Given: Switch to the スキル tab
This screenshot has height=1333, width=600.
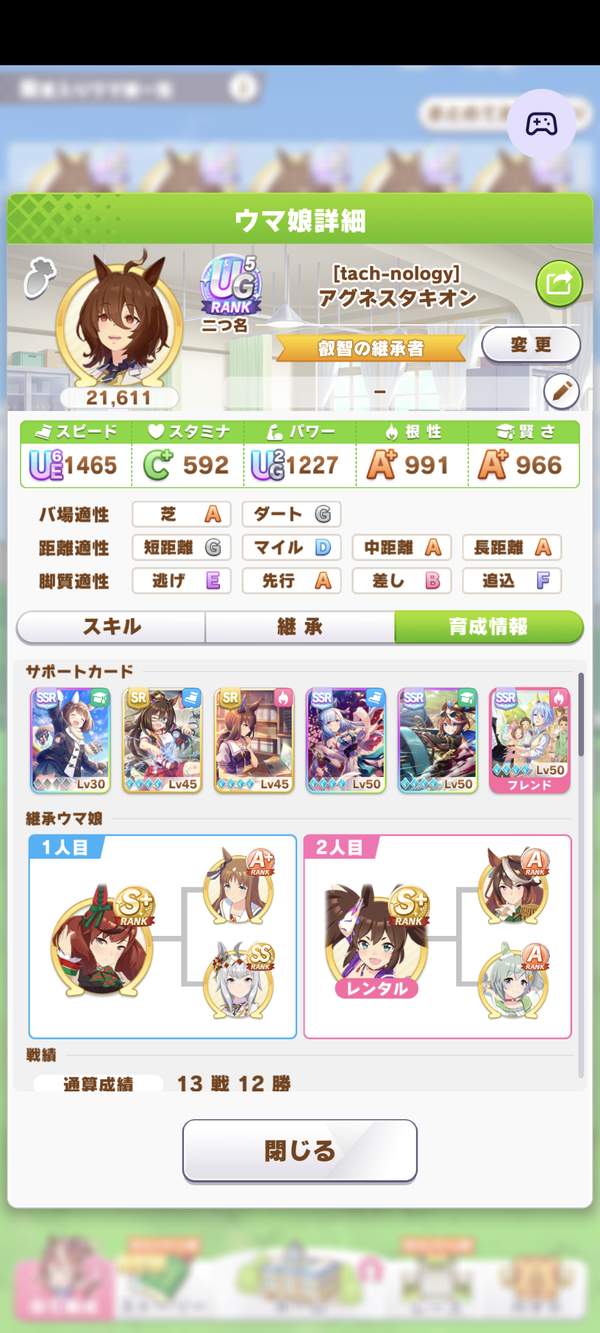Looking at the screenshot, I should pos(111,627).
